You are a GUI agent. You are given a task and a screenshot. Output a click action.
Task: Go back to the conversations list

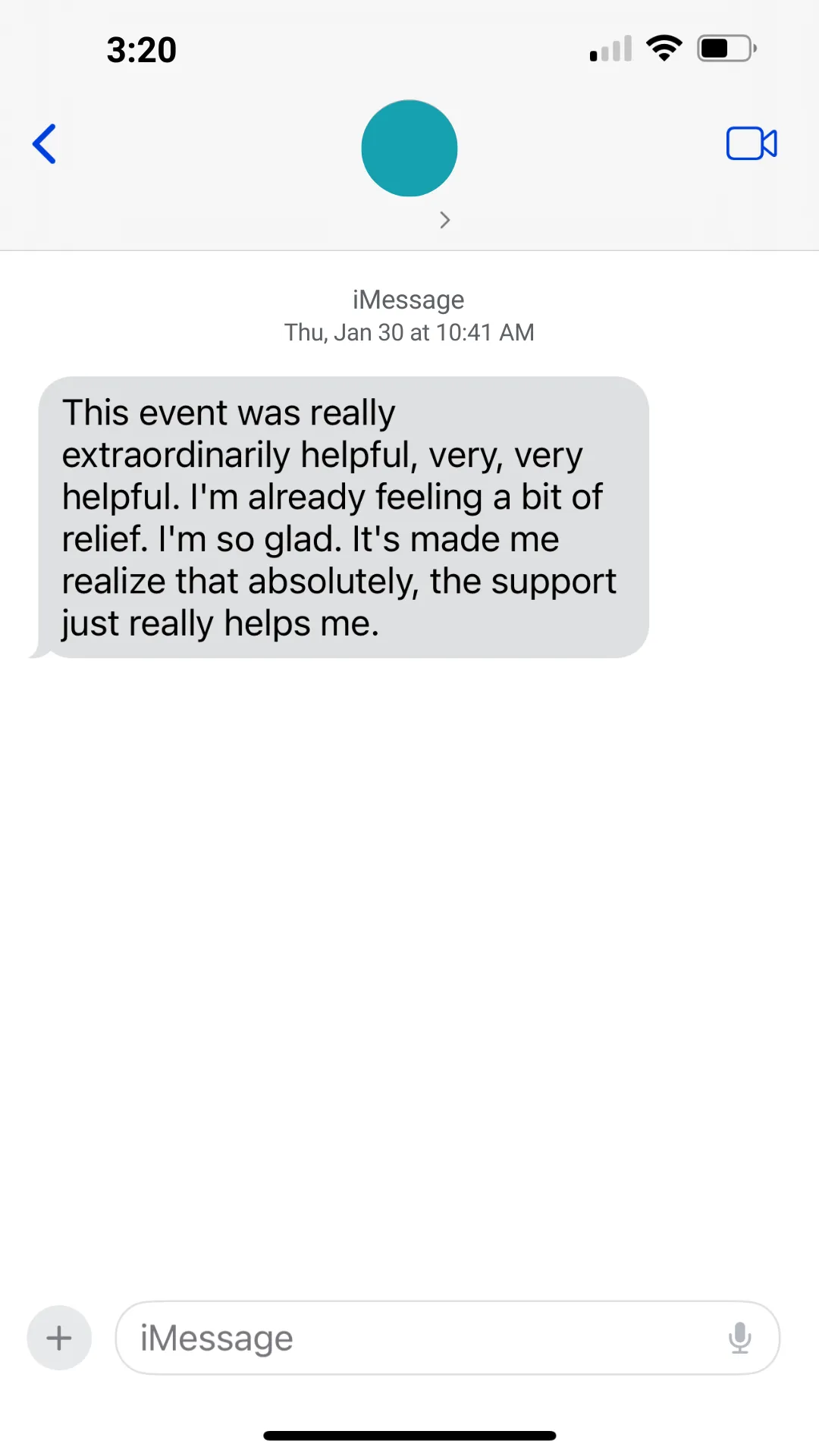click(44, 144)
